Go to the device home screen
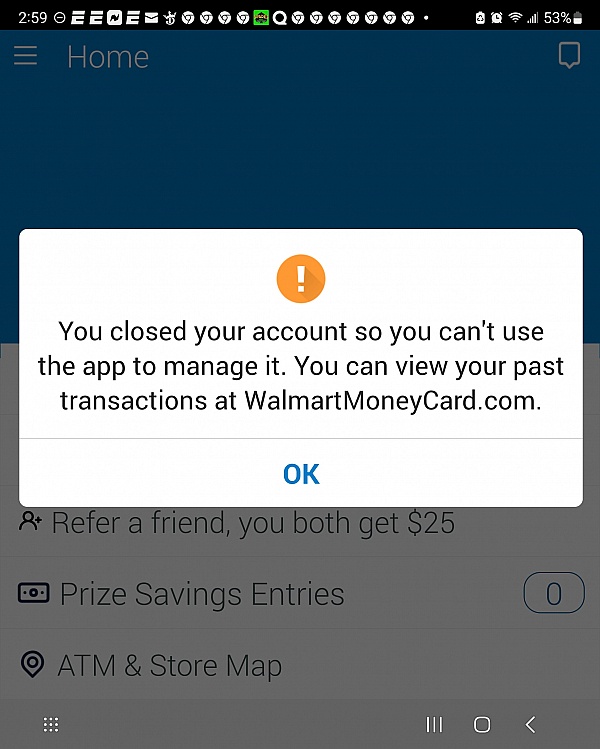The width and height of the screenshot is (600, 749). [482, 724]
